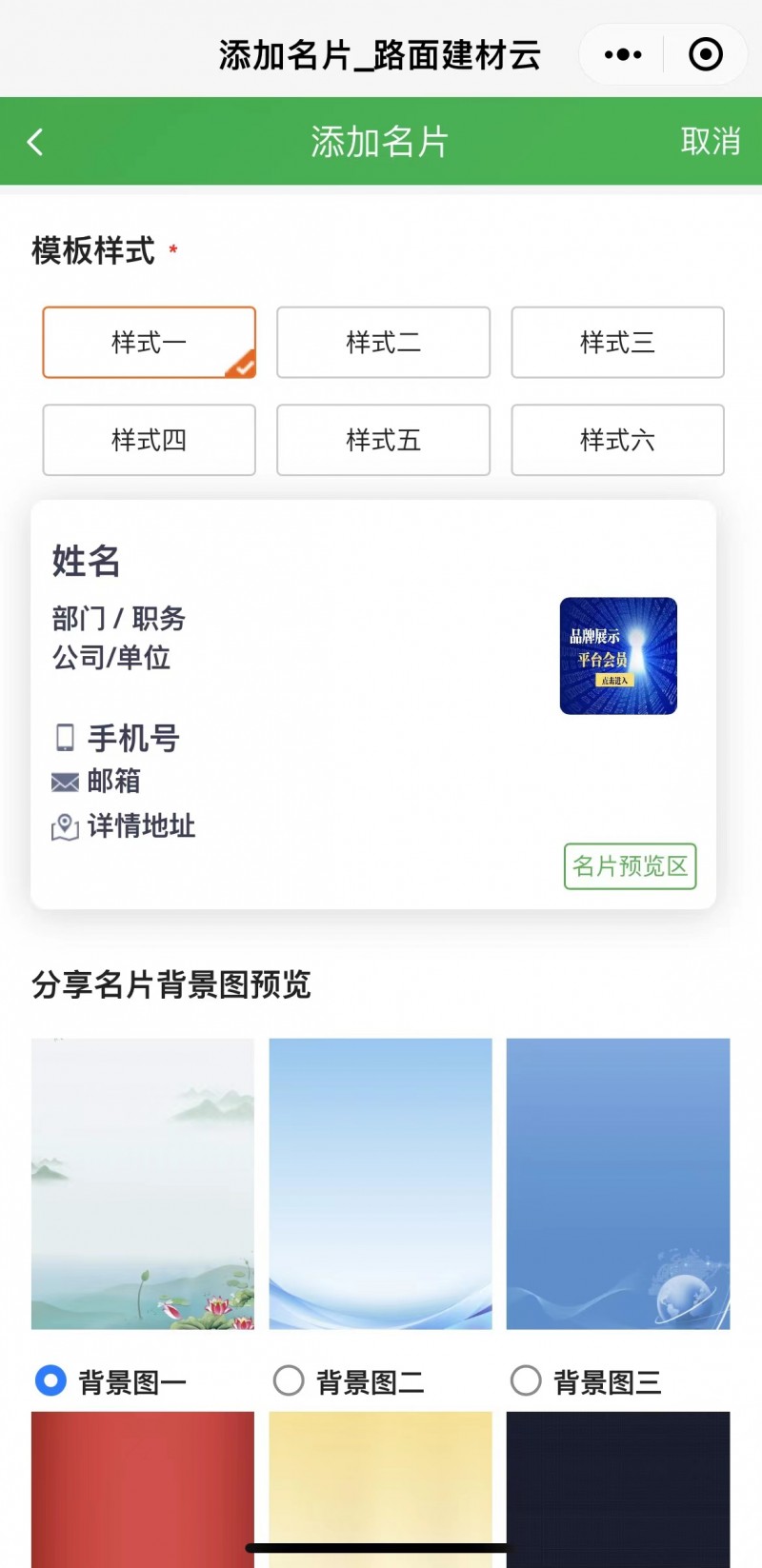Image resolution: width=762 pixels, height=1568 pixels.
Task: Pick the 背景图三 radio option
Action: point(526,1380)
